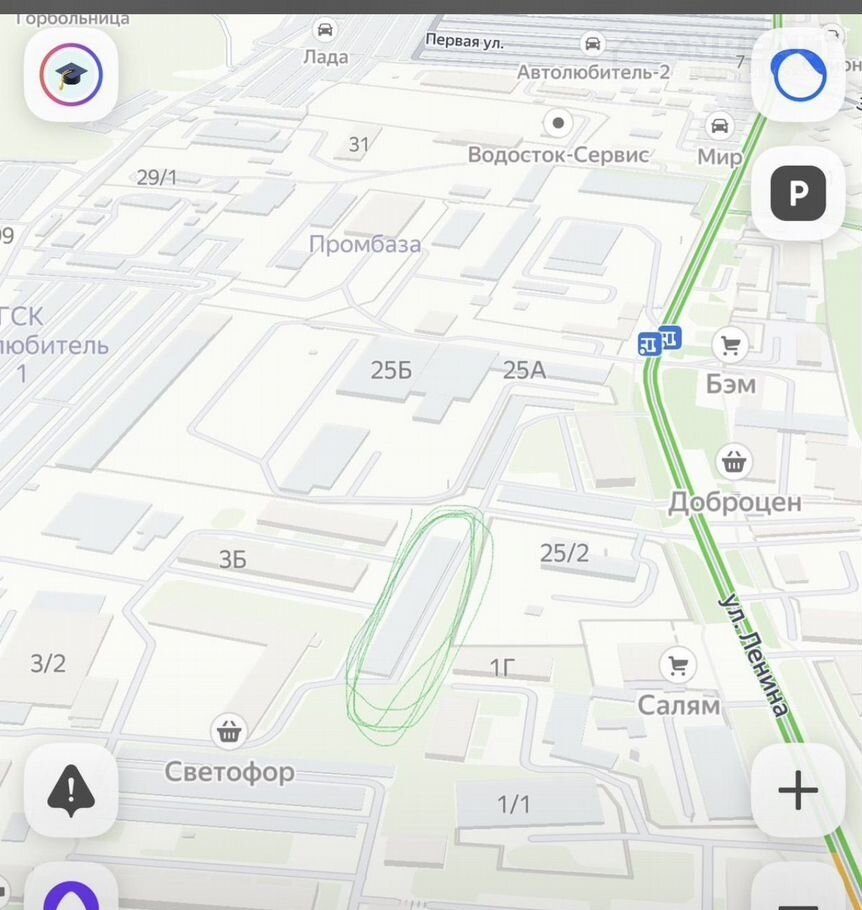Screen dimensions: 862x910
Task: Select the Салям shop marker
Action: (679, 664)
